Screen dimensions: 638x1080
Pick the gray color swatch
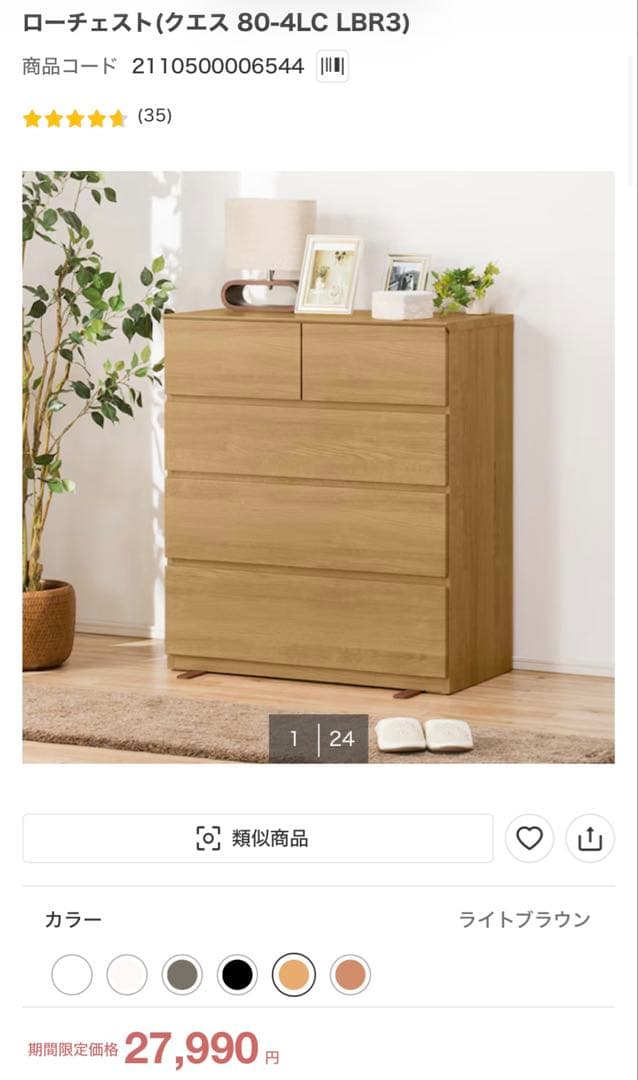[182, 974]
